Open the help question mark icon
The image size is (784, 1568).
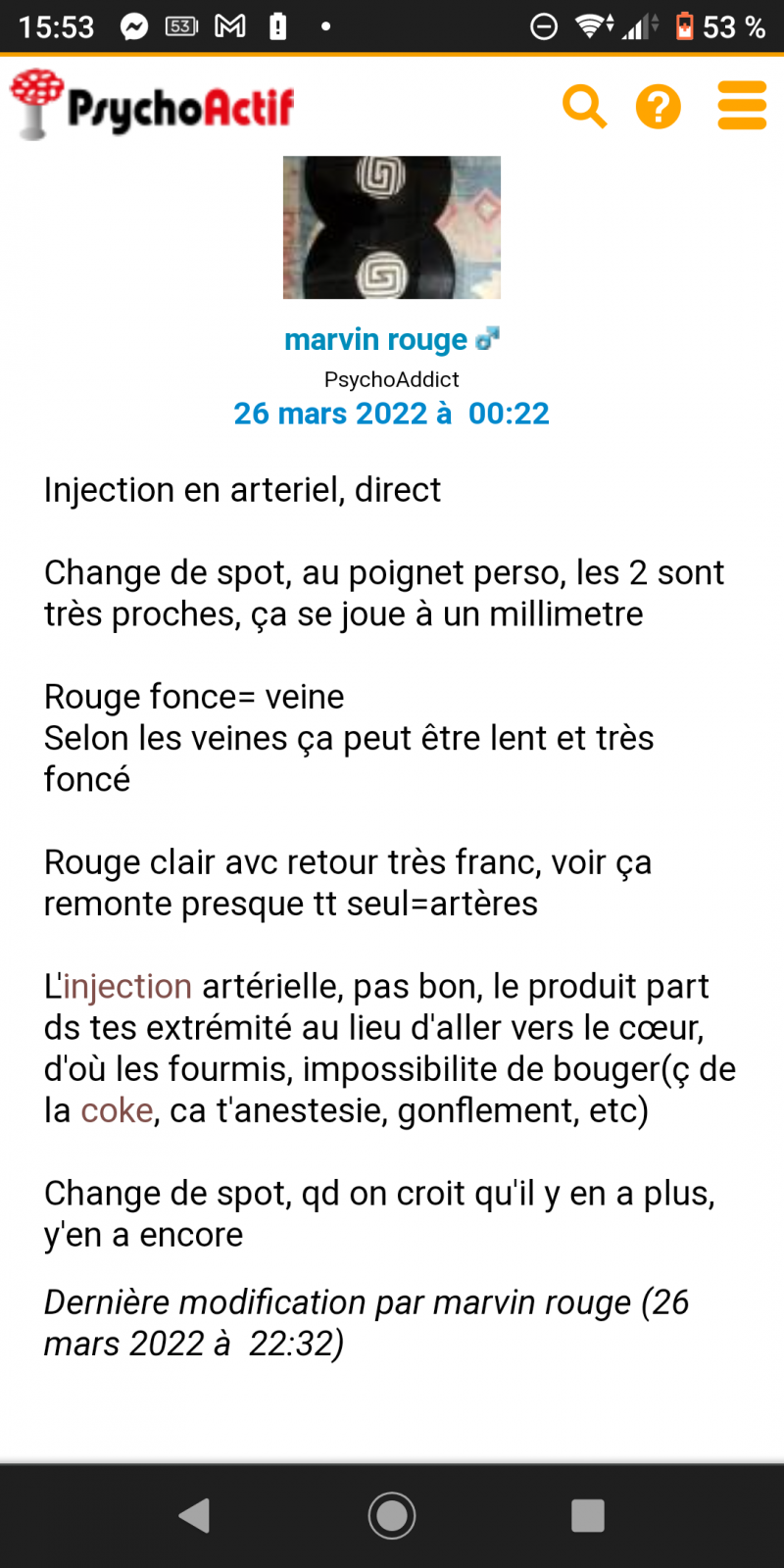659,106
